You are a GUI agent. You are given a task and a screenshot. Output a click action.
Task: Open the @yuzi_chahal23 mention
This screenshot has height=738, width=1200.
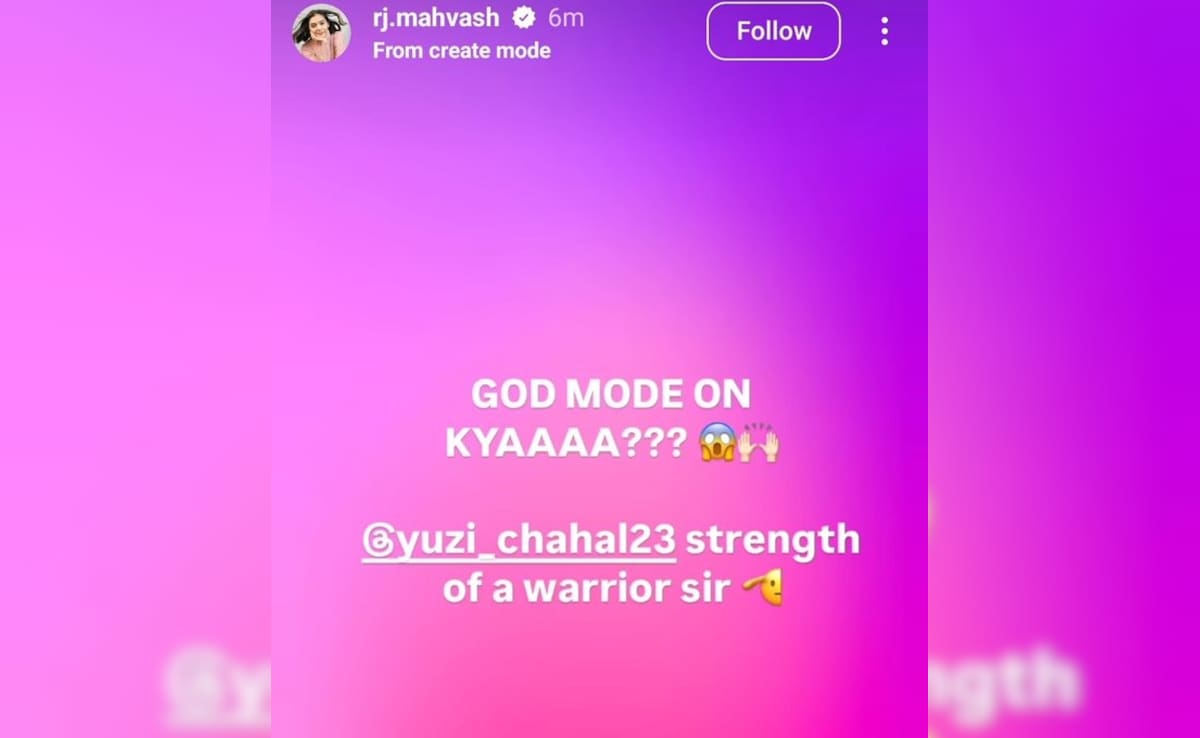519,541
